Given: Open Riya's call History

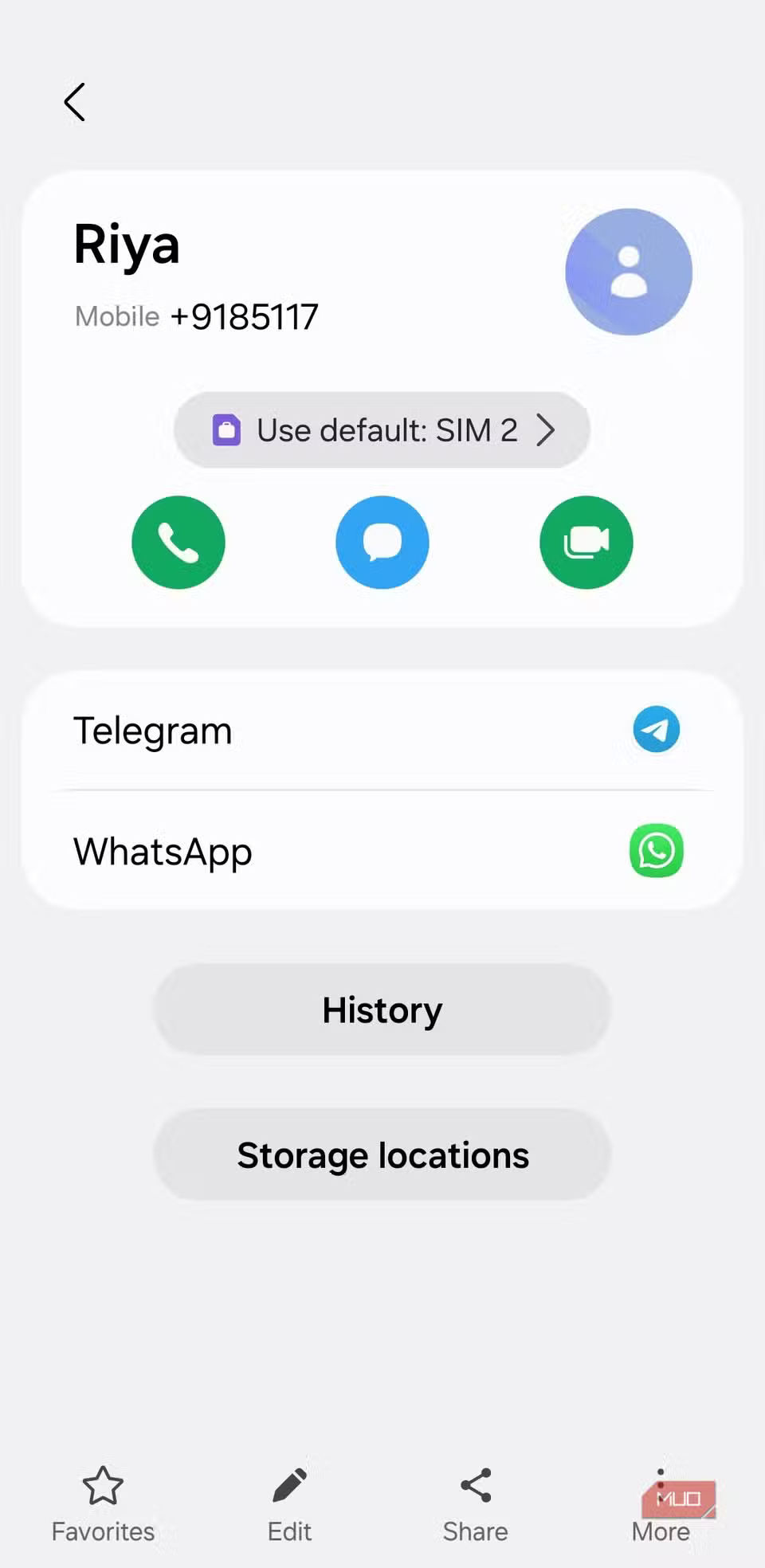Looking at the screenshot, I should [x=382, y=1009].
